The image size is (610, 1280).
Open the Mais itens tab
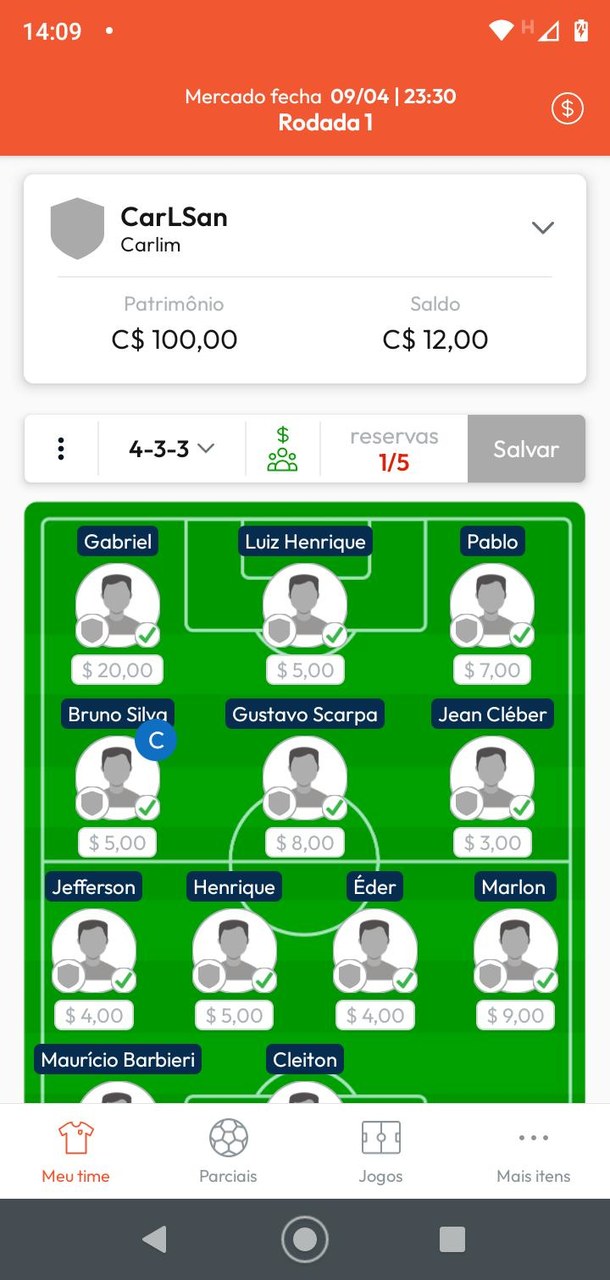pos(533,1151)
